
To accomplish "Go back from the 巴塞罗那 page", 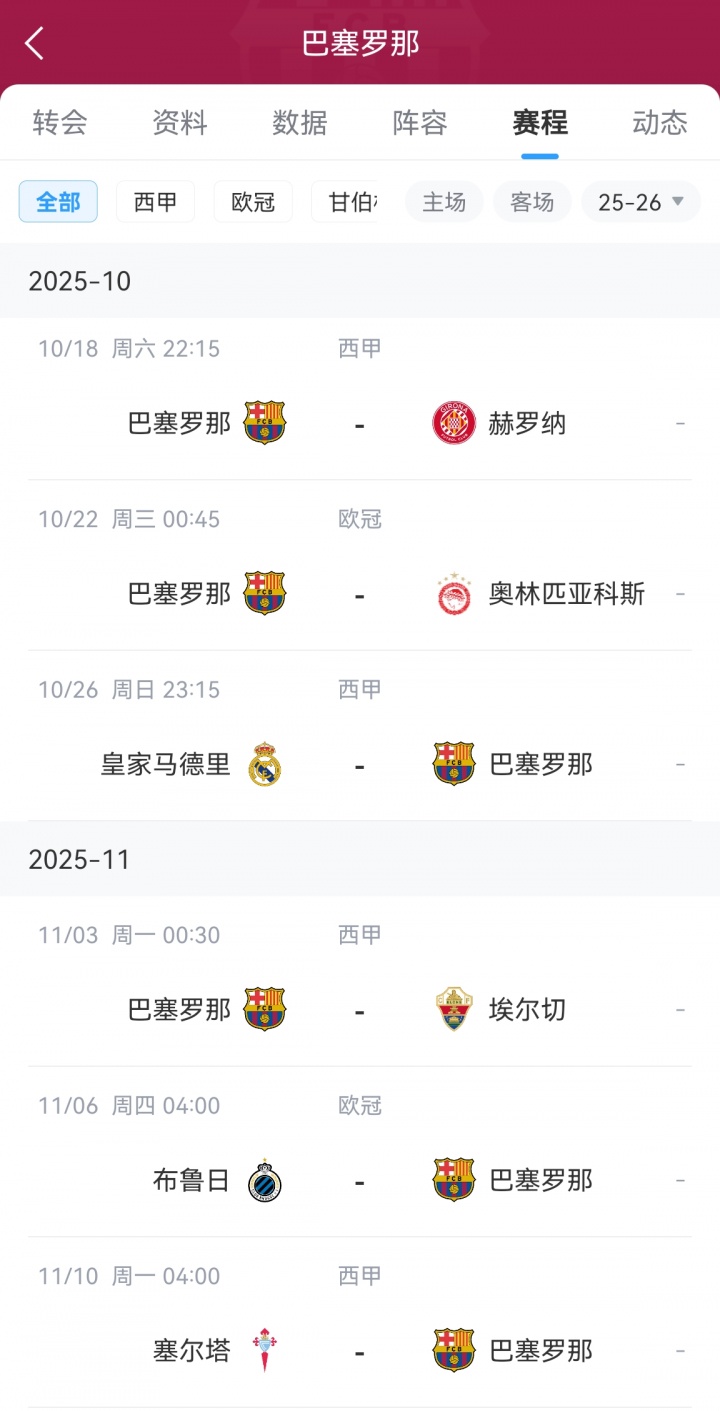I will (35, 44).
